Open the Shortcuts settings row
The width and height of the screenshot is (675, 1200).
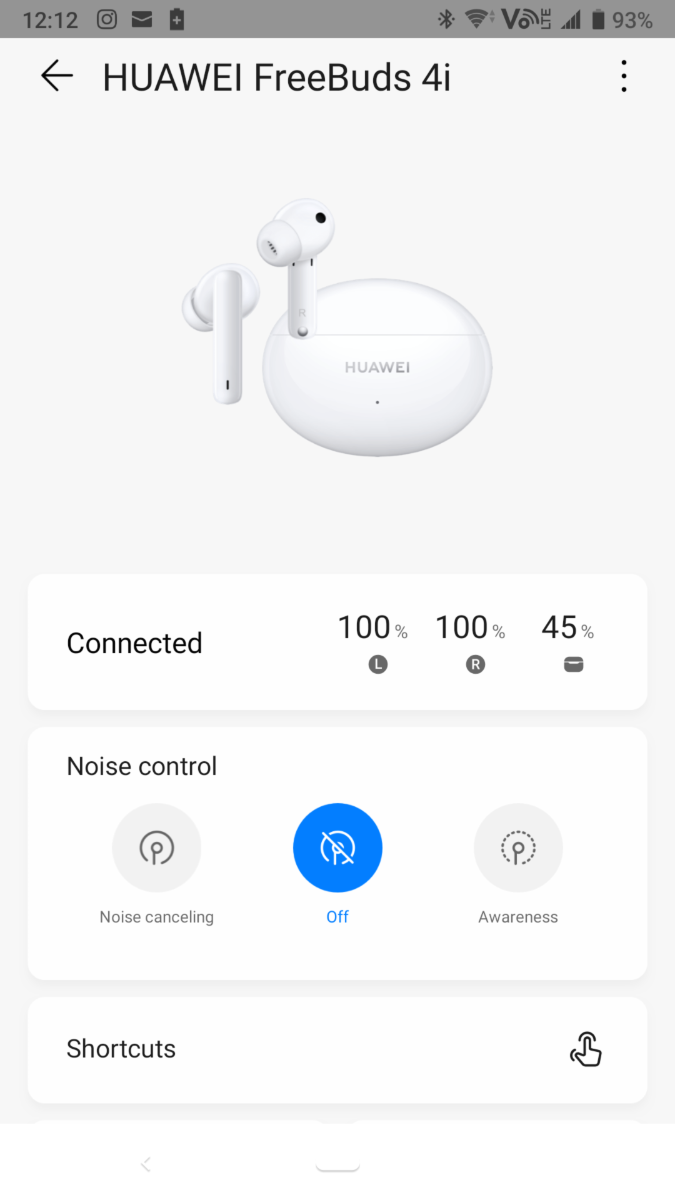tap(337, 1049)
